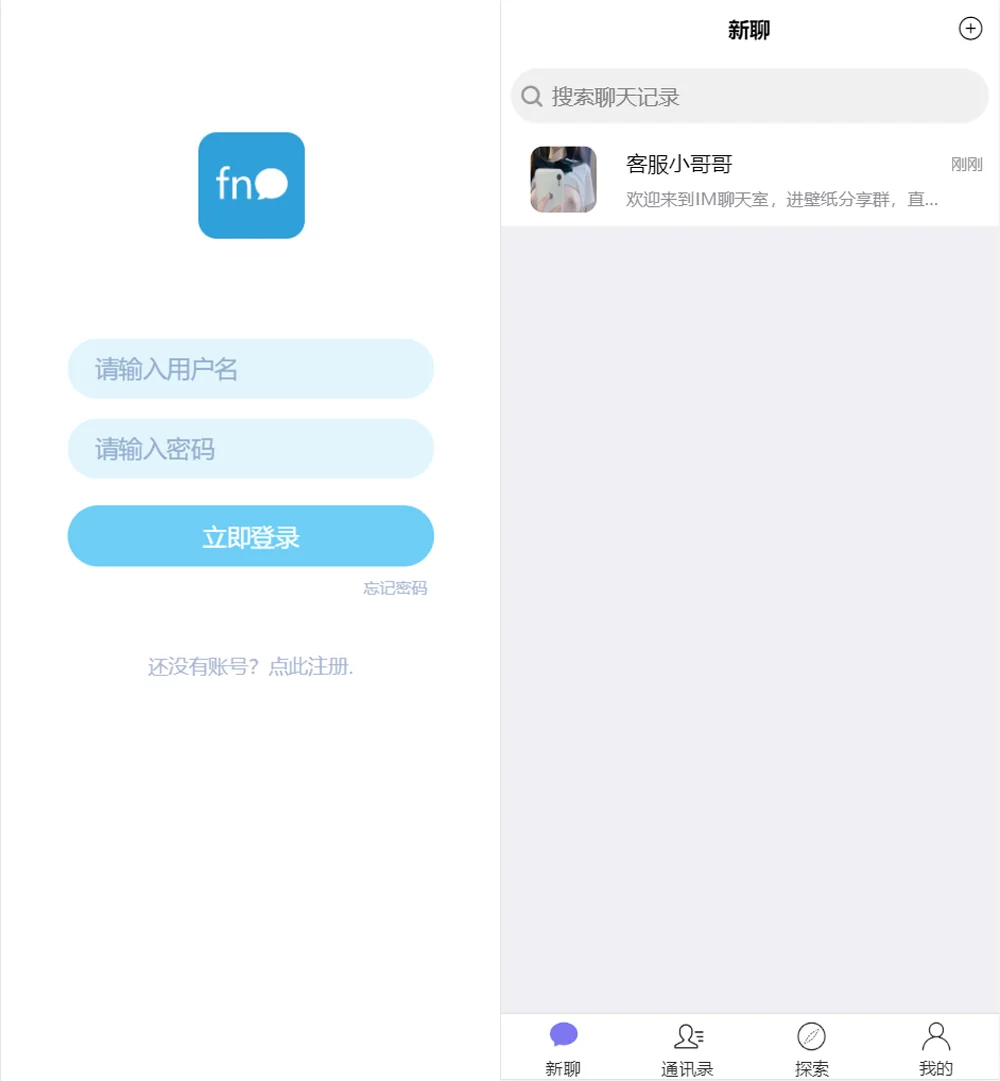Switch to the 通讯录 tab
The width and height of the screenshot is (1000, 1081).
click(686, 1047)
